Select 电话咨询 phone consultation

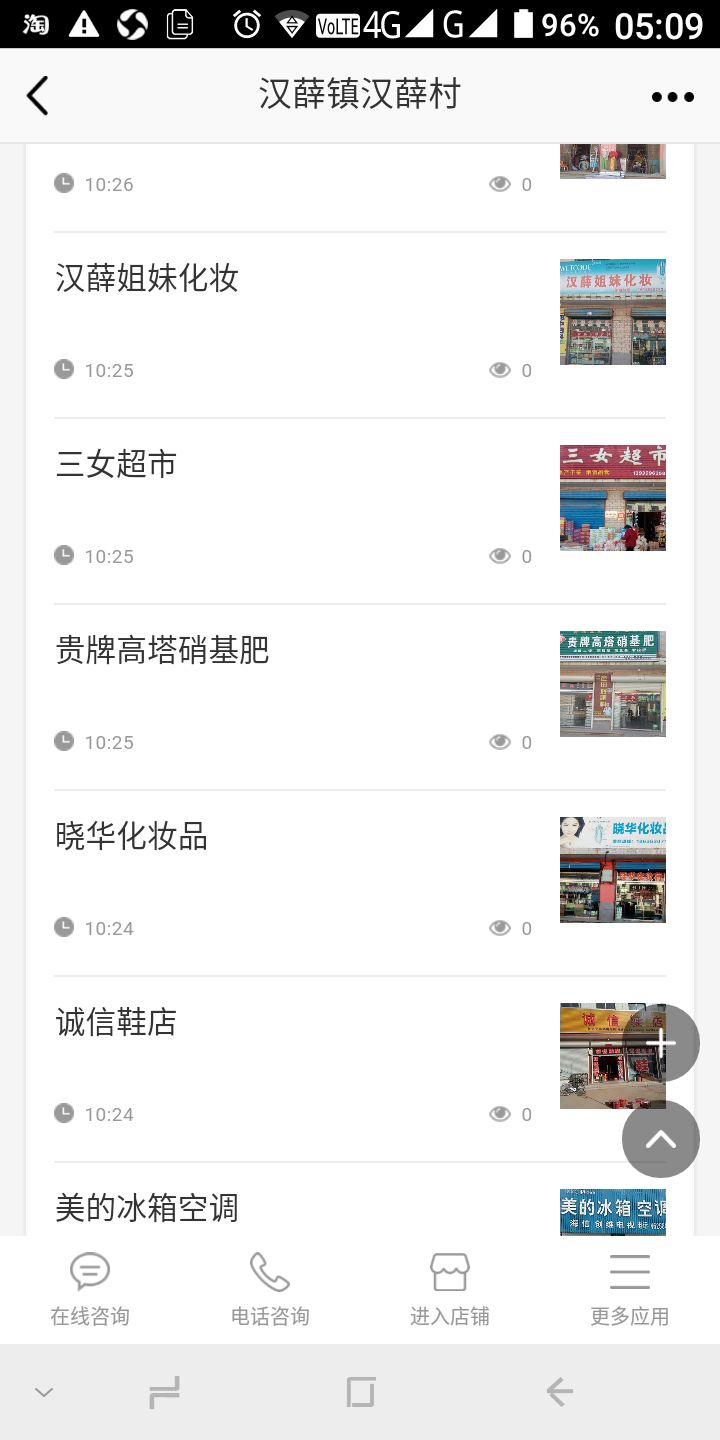[270, 1290]
